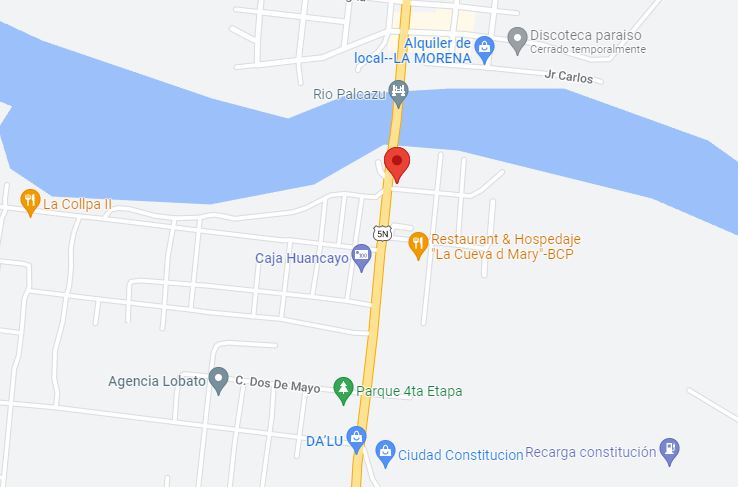Select the Parque 4ta Etapa park marker

pos(343,389)
